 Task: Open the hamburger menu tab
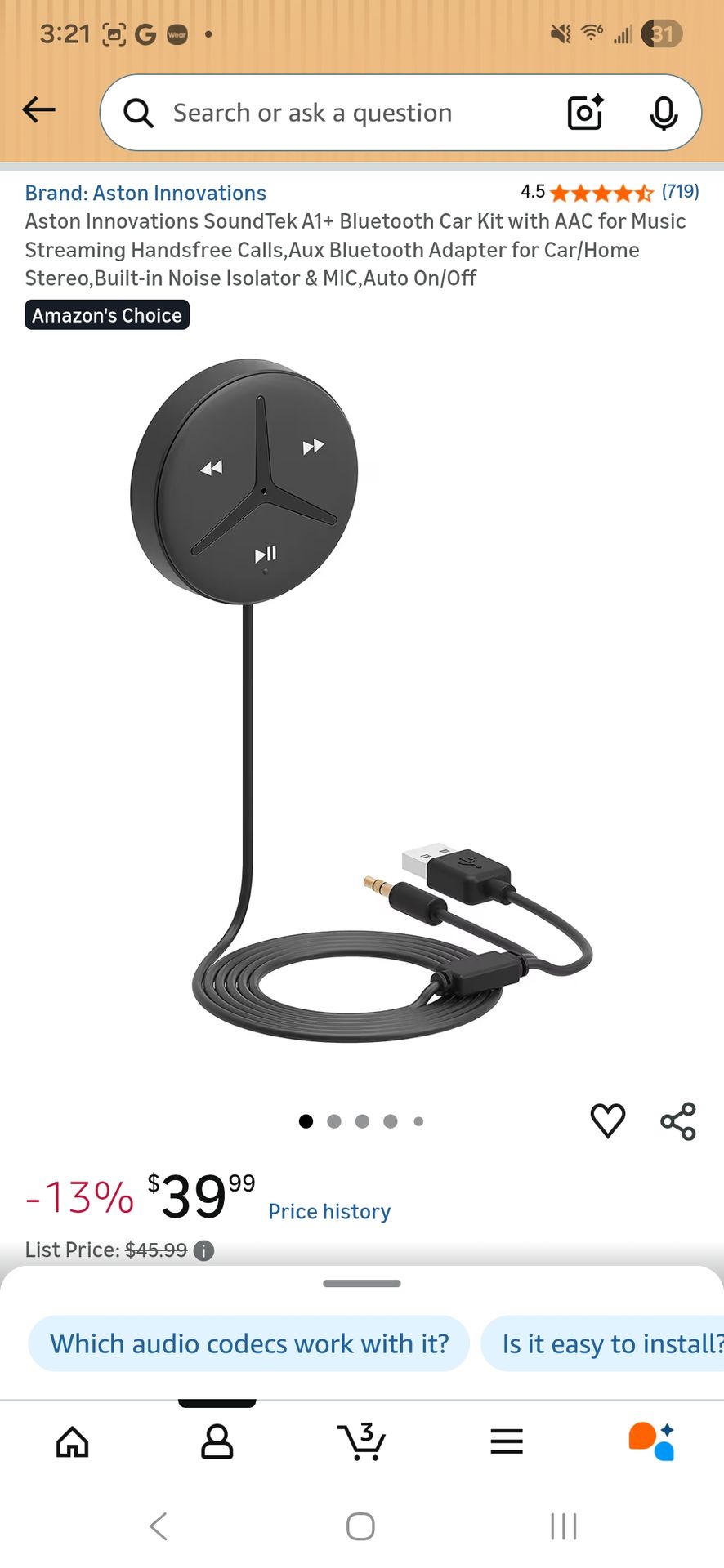(x=507, y=1442)
